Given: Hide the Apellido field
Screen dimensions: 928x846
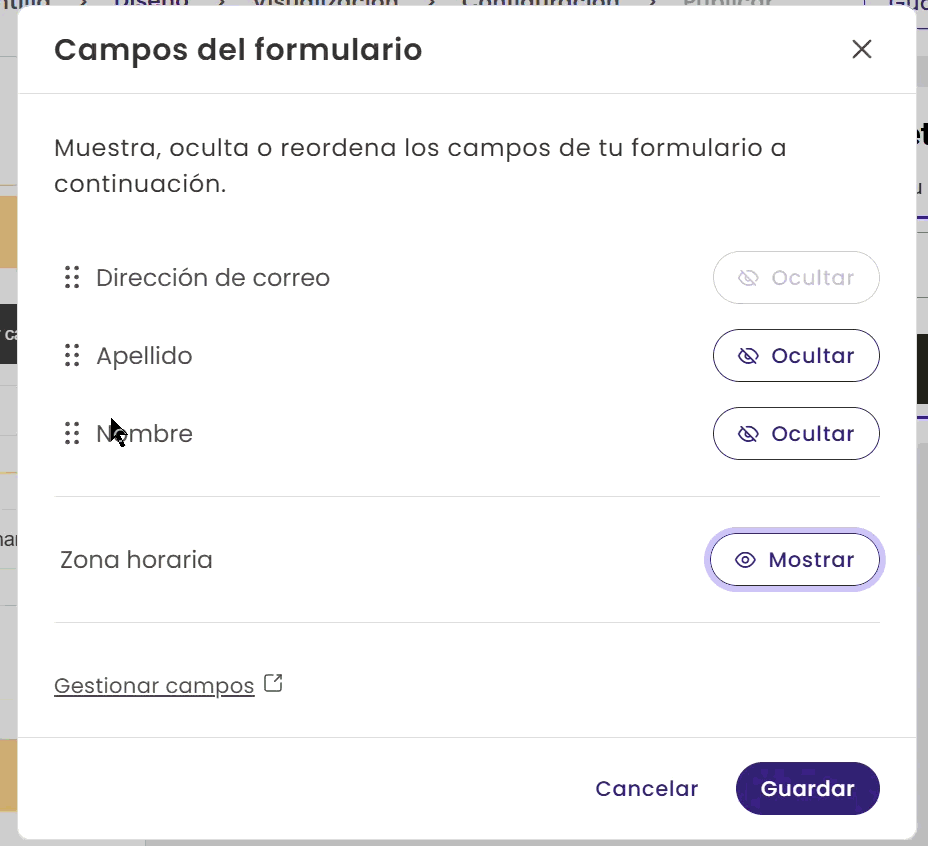Looking at the screenshot, I should [796, 356].
